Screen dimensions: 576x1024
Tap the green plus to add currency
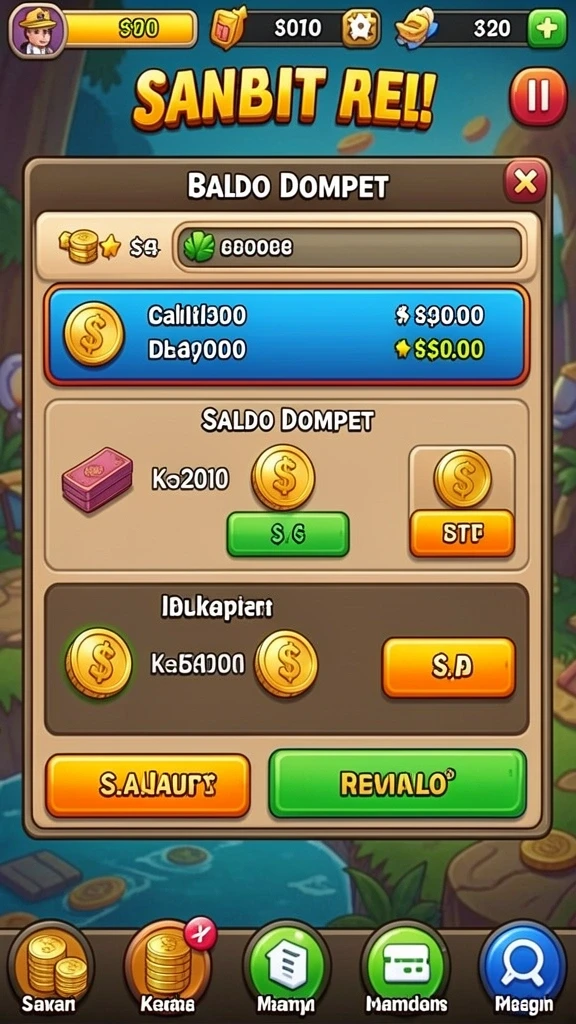pyautogui.click(x=547, y=28)
